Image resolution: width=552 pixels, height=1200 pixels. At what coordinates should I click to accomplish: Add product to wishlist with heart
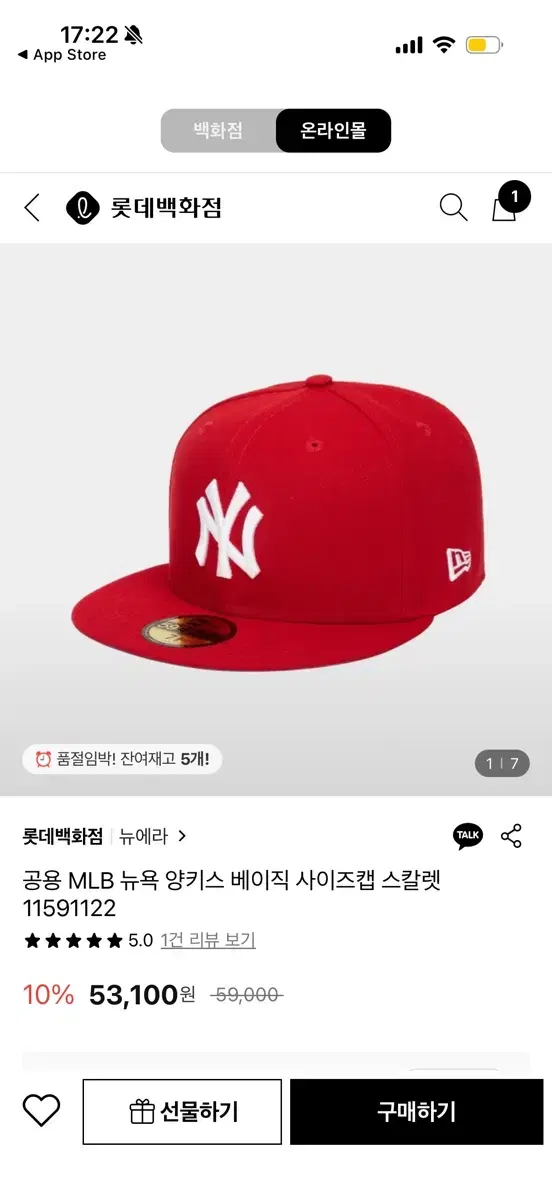click(41, 1111)
